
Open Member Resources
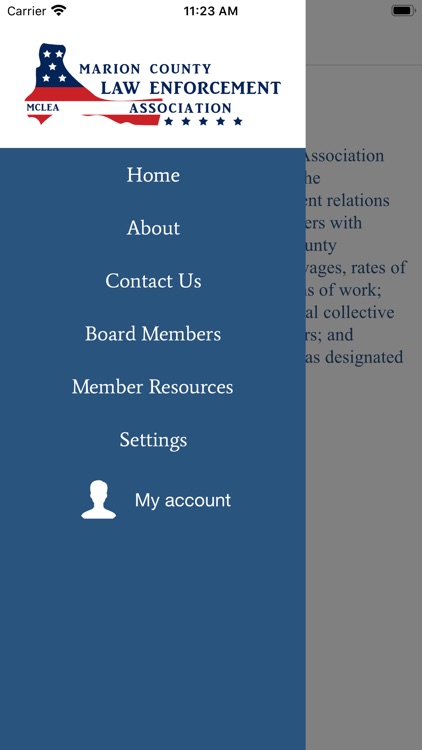pyautogui.click(x=153, y=386)
